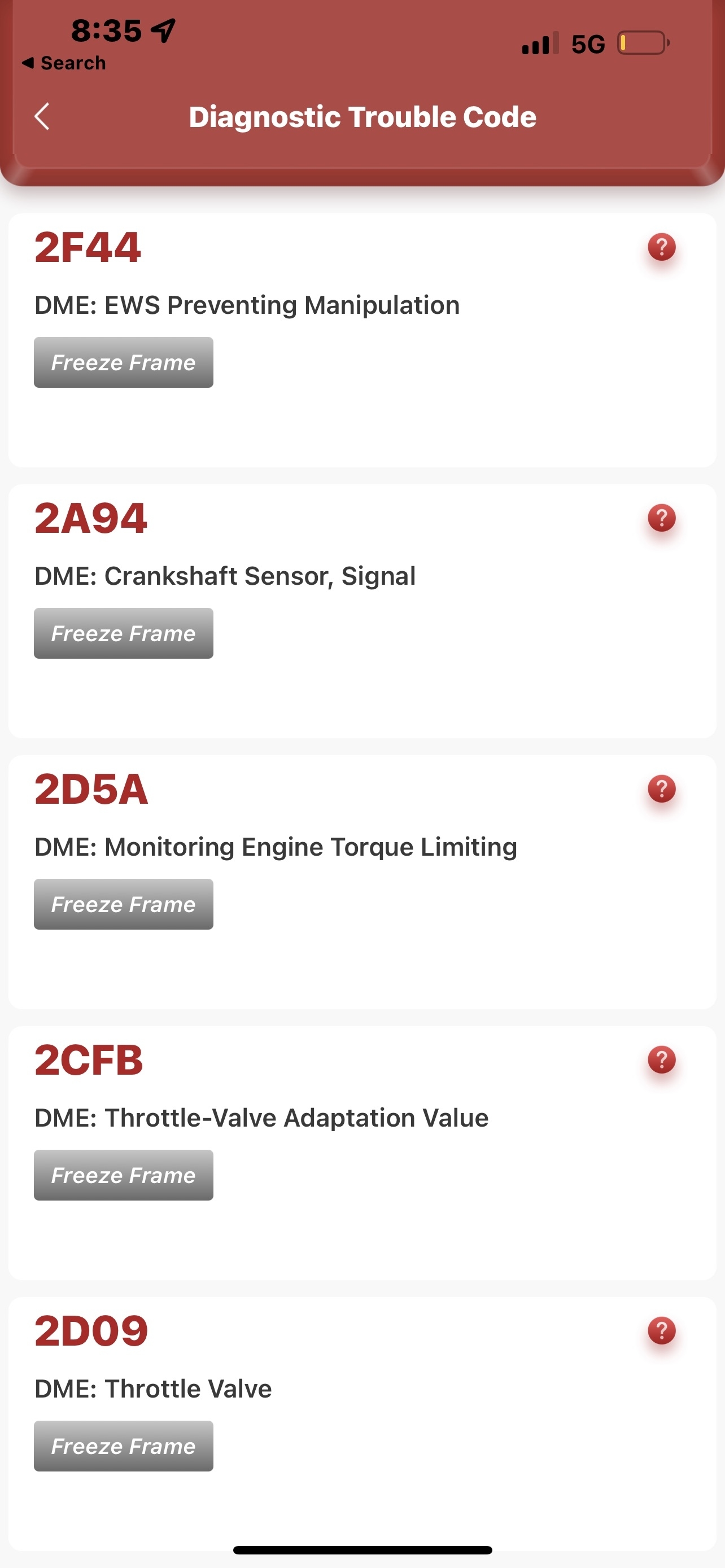Open help for code 2D5A
The image size is (725, 1568).
coord(661,789)
